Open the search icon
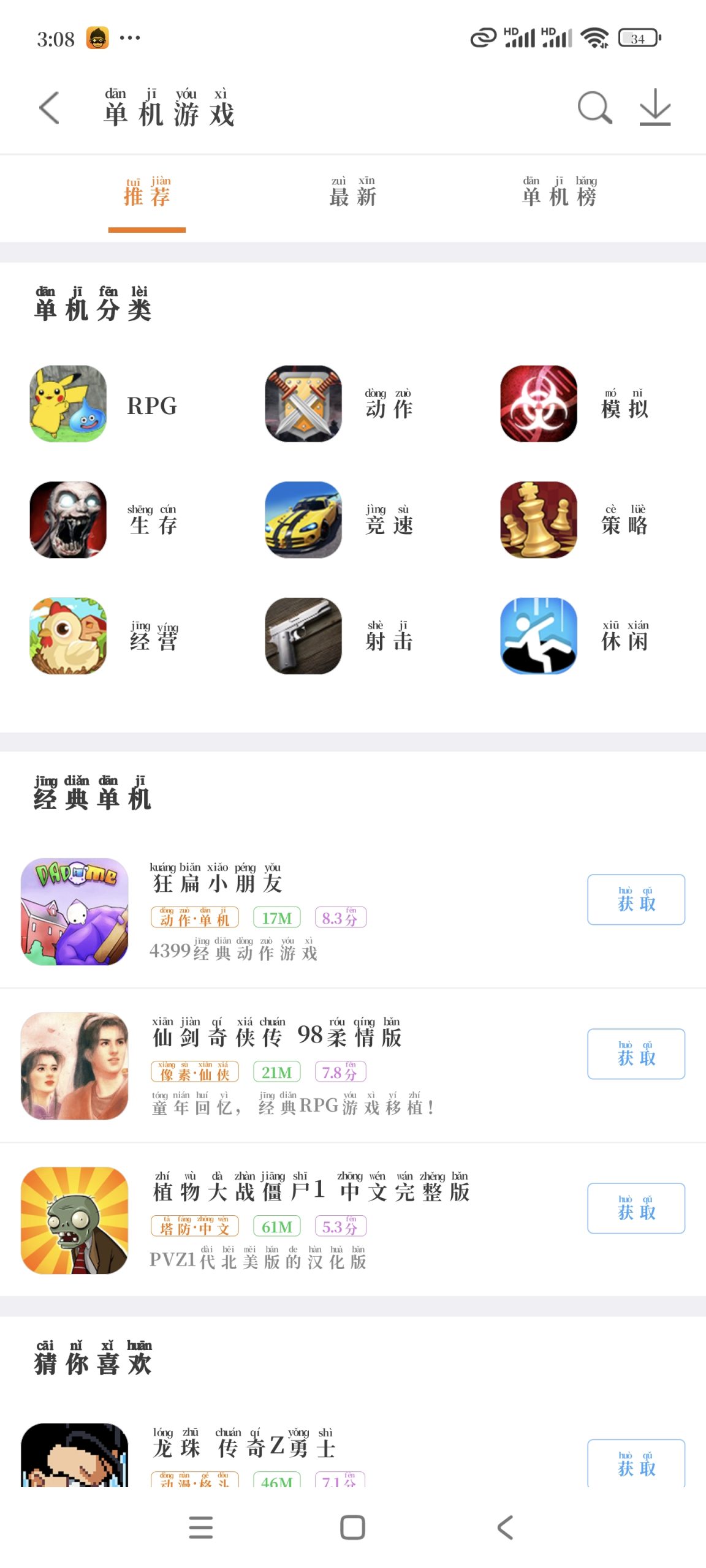This screenshot has width=706, height=1568. [x=594, y=108]
